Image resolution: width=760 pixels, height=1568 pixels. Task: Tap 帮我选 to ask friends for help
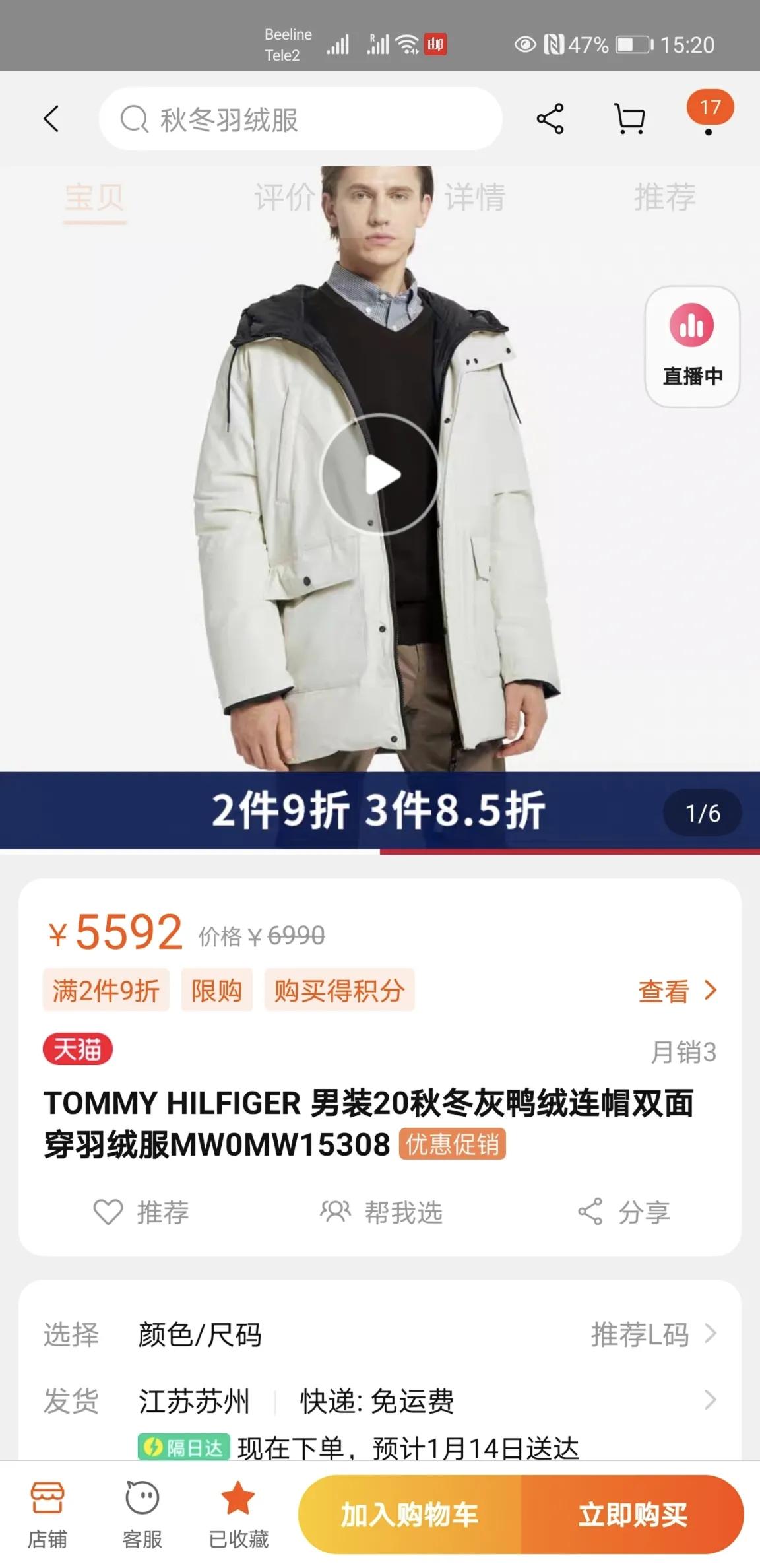(384, 1212)
